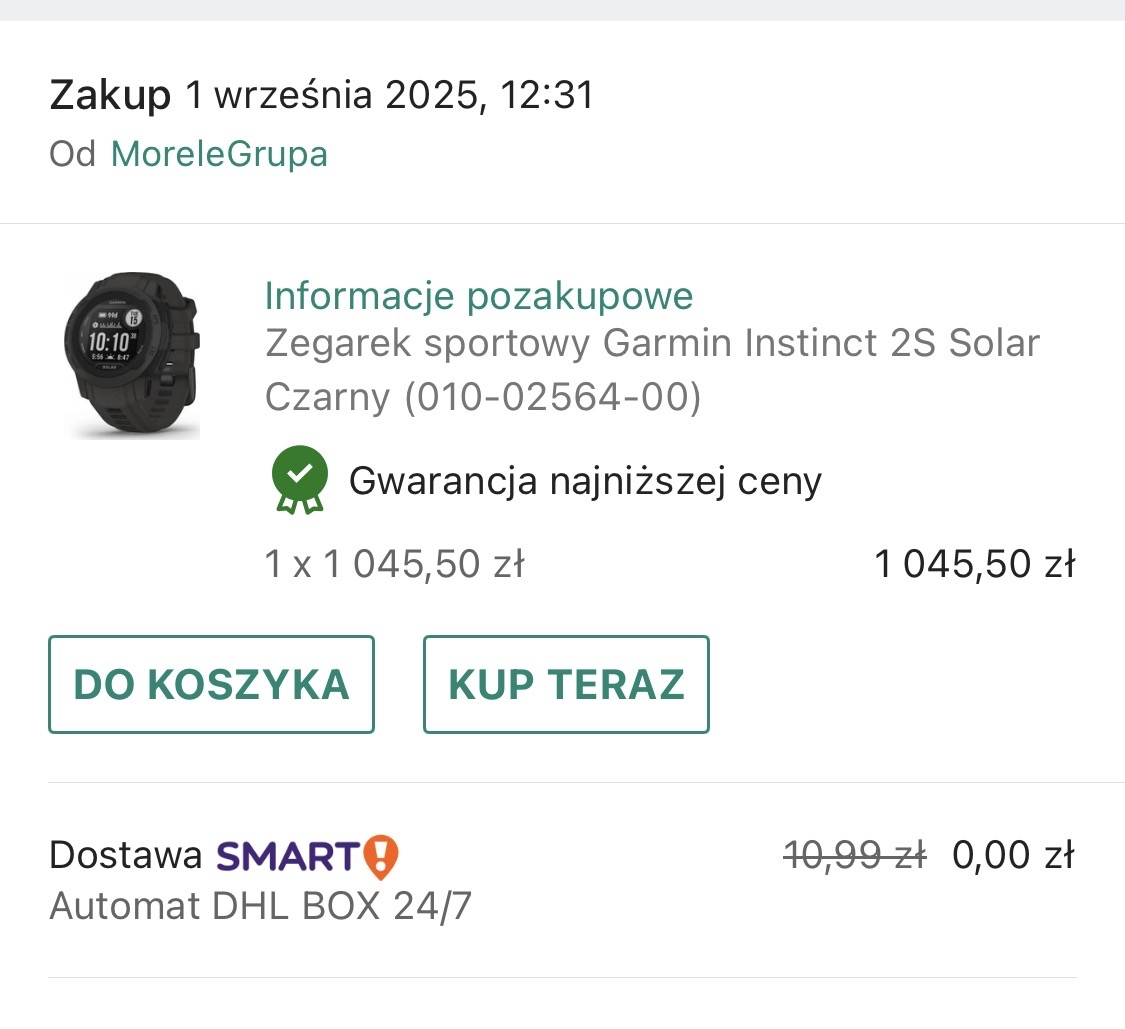Open the seller MoreleGrupa link
The image size is (1125, 1029).
218,154
